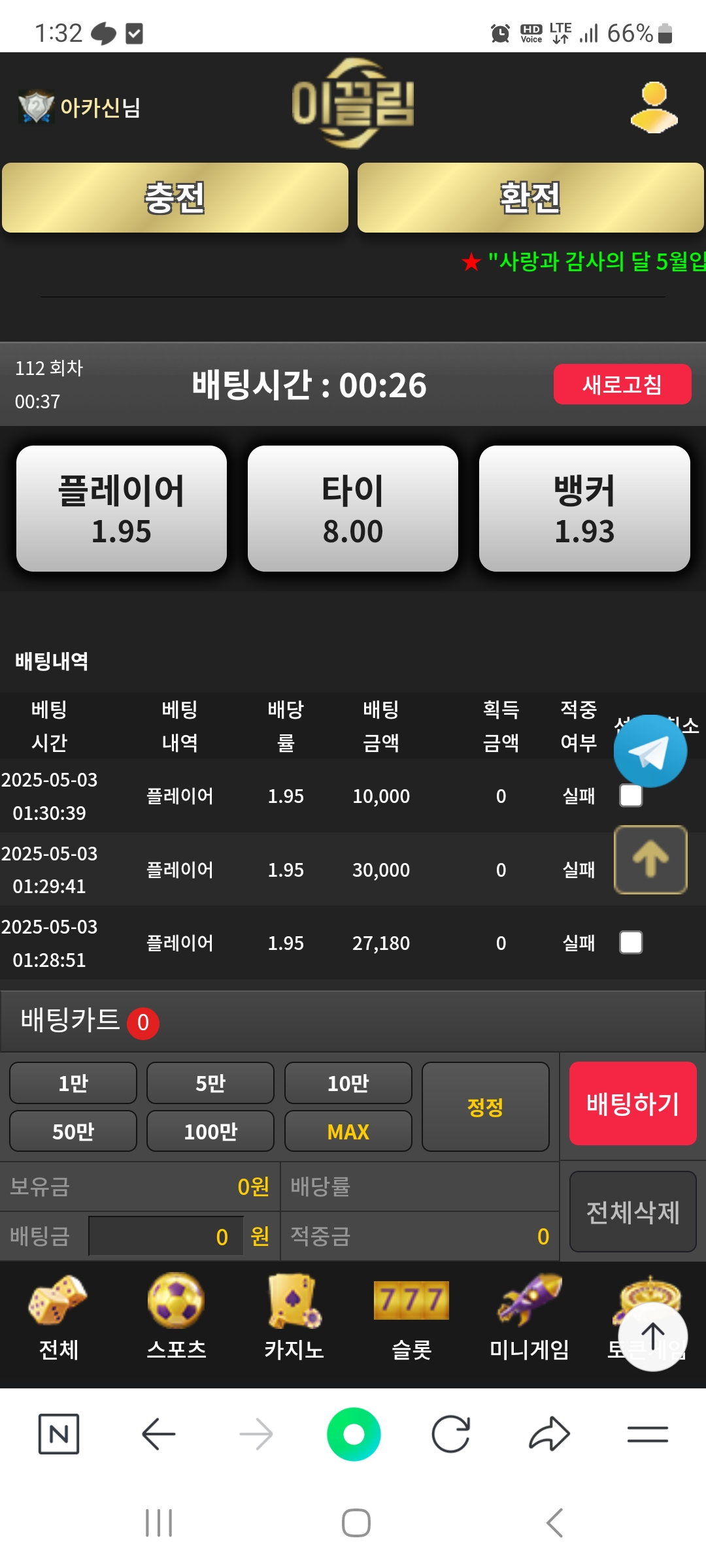This screenshot has height=1568, width=706.
Task: Tap the 정정 correction button
Action: click(x=485, y=1107)
